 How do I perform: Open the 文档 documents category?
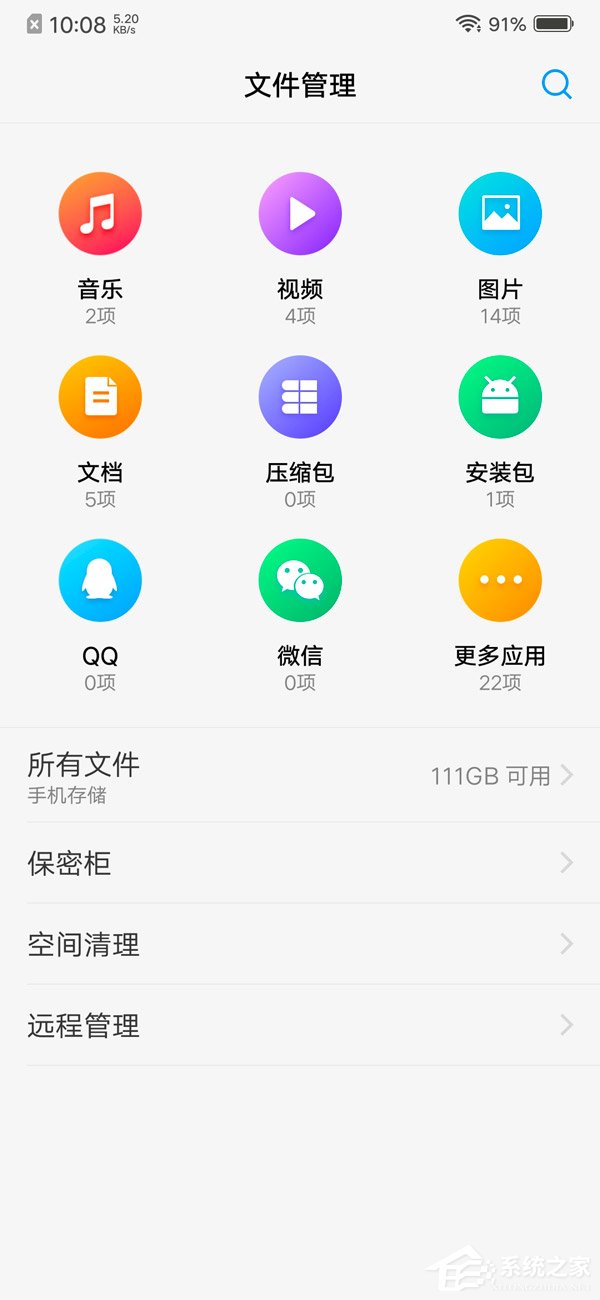100,397
